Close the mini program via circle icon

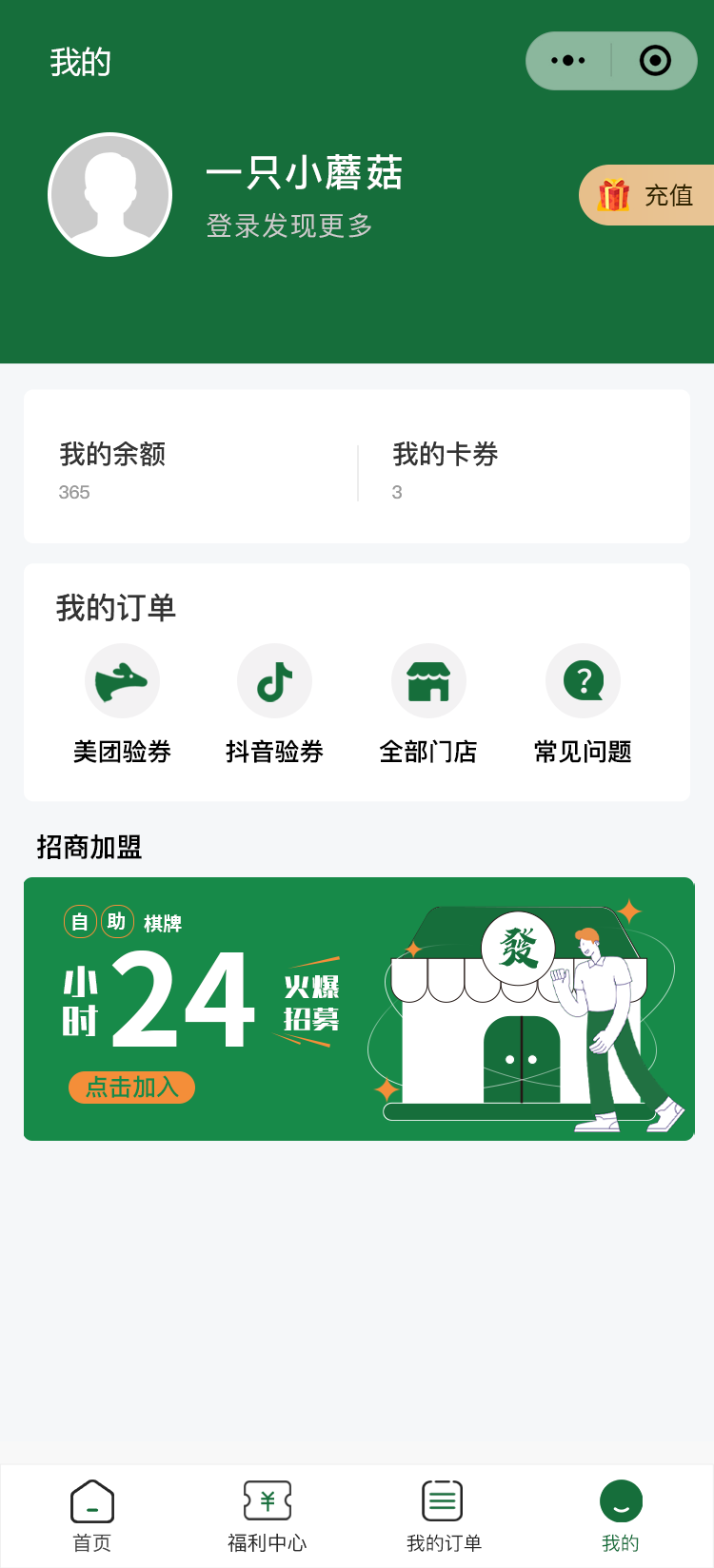point(655,61)
